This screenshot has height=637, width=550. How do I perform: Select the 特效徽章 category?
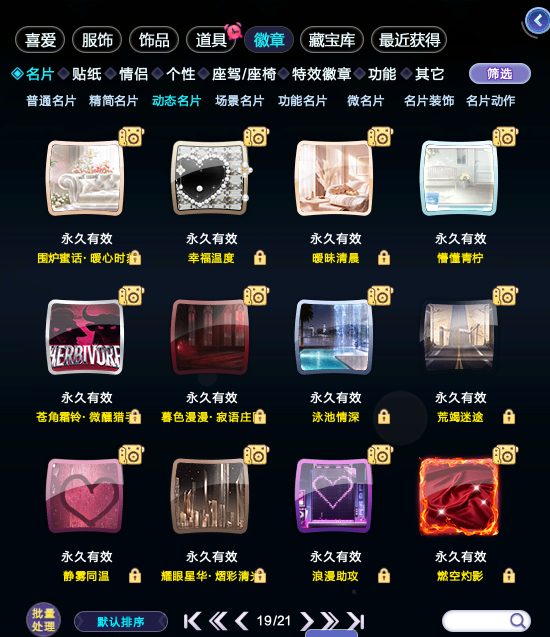tap(321, 74)
